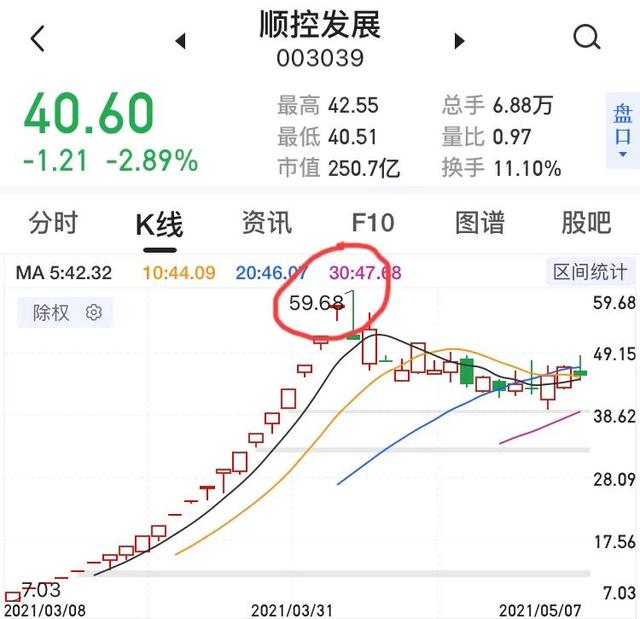Switch to the 图谱 tab

click(x=480, y=222)
